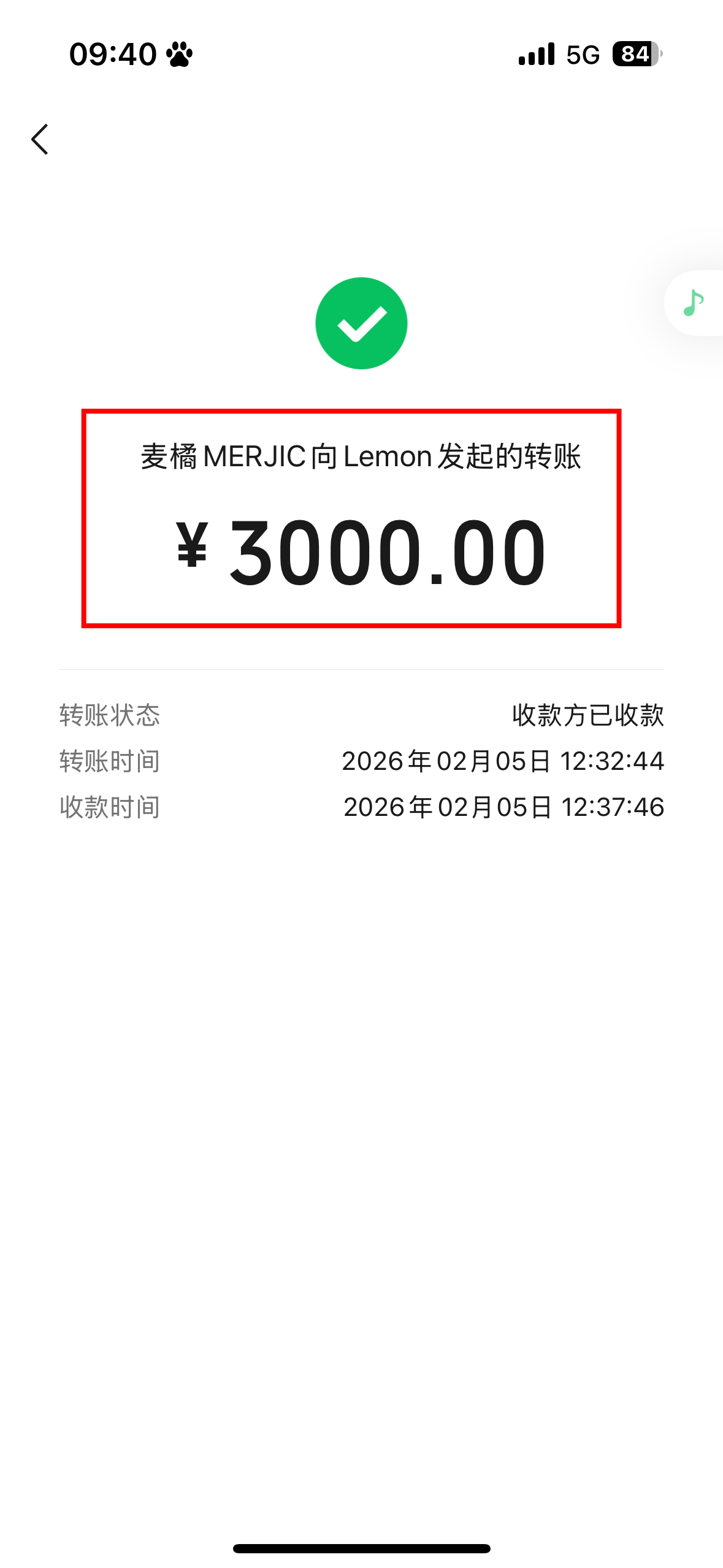Tap the 收款方已收款 status text

[x=587, y=715]
